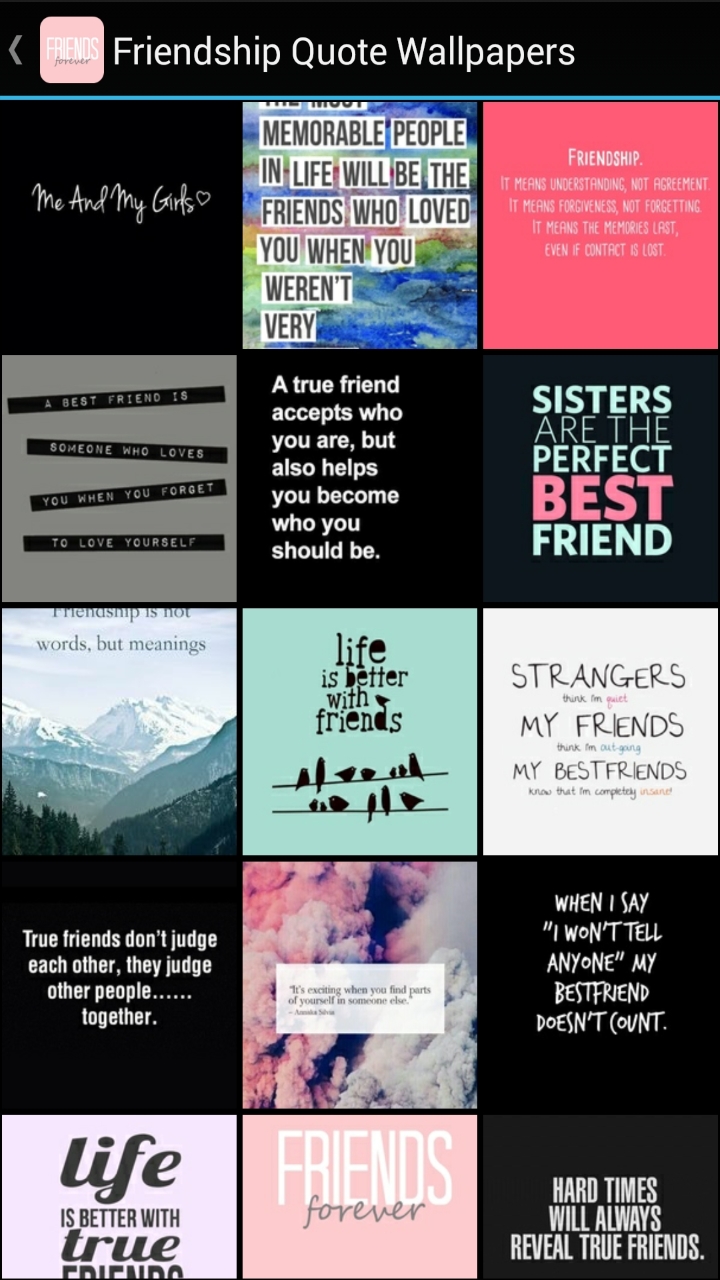
Task: Open 'True friends don't judge' wallpaper
Action: click(x=119, y=985)
